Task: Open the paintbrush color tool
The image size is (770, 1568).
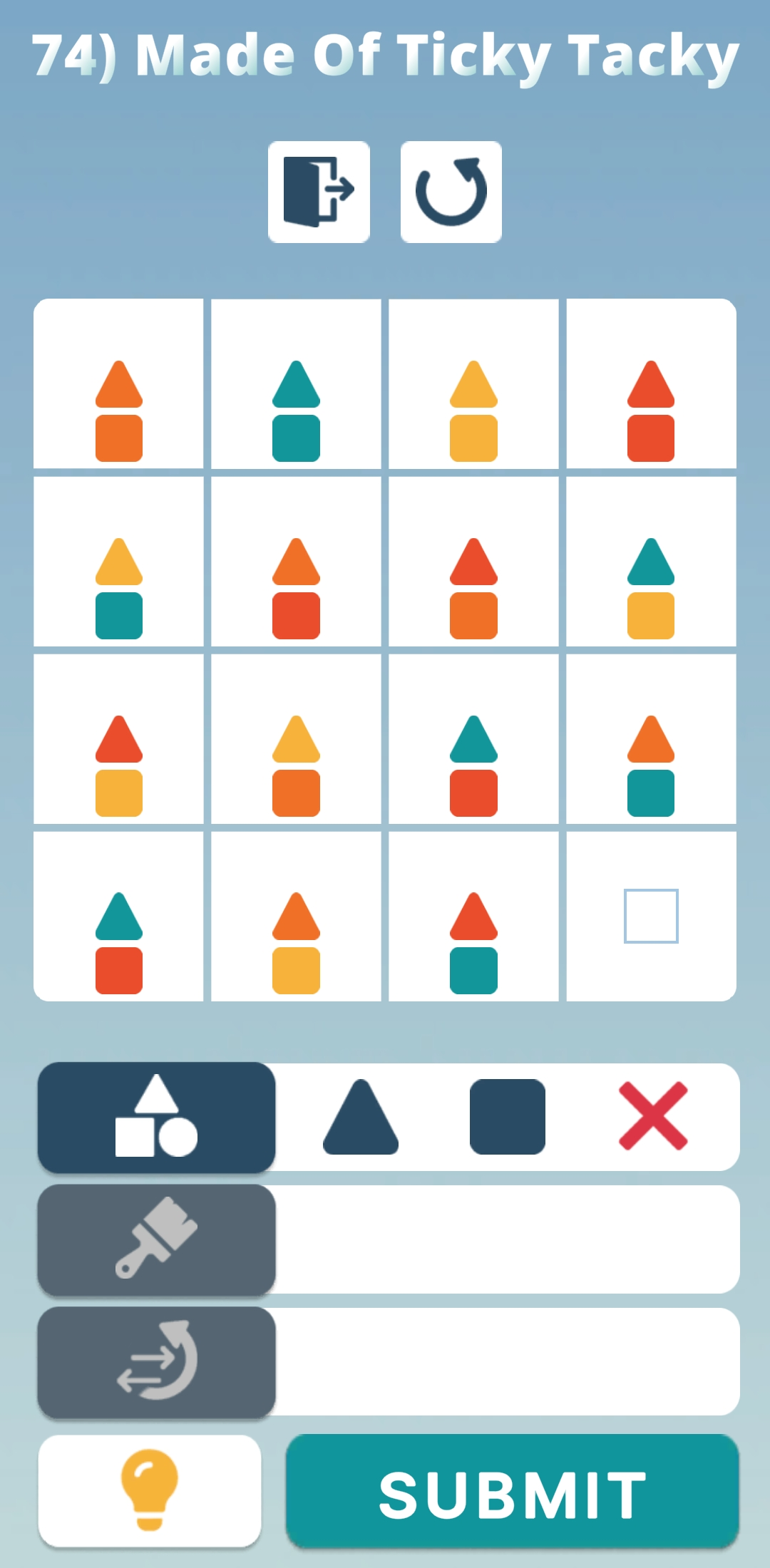Action: click(155, 1240)
